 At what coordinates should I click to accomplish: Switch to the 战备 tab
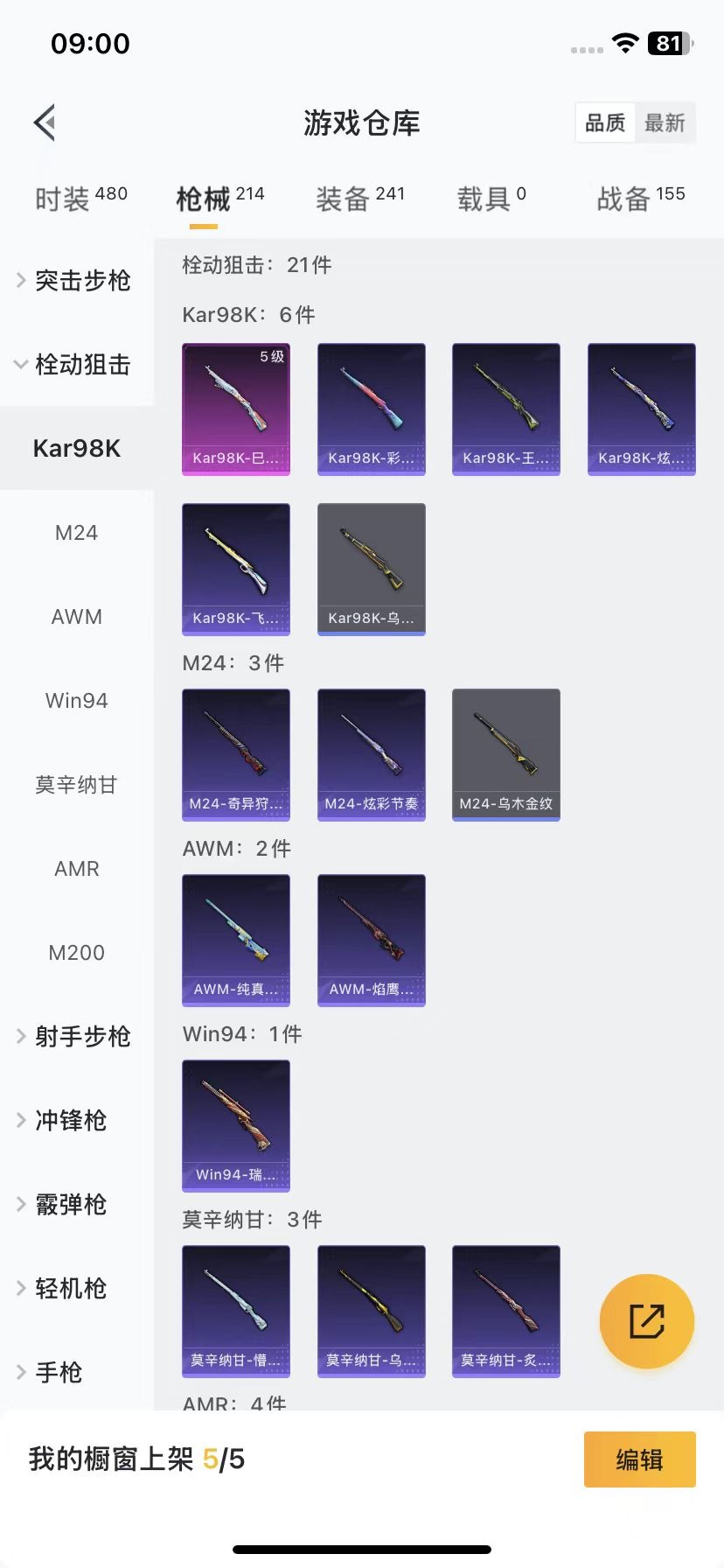(640, 199)
